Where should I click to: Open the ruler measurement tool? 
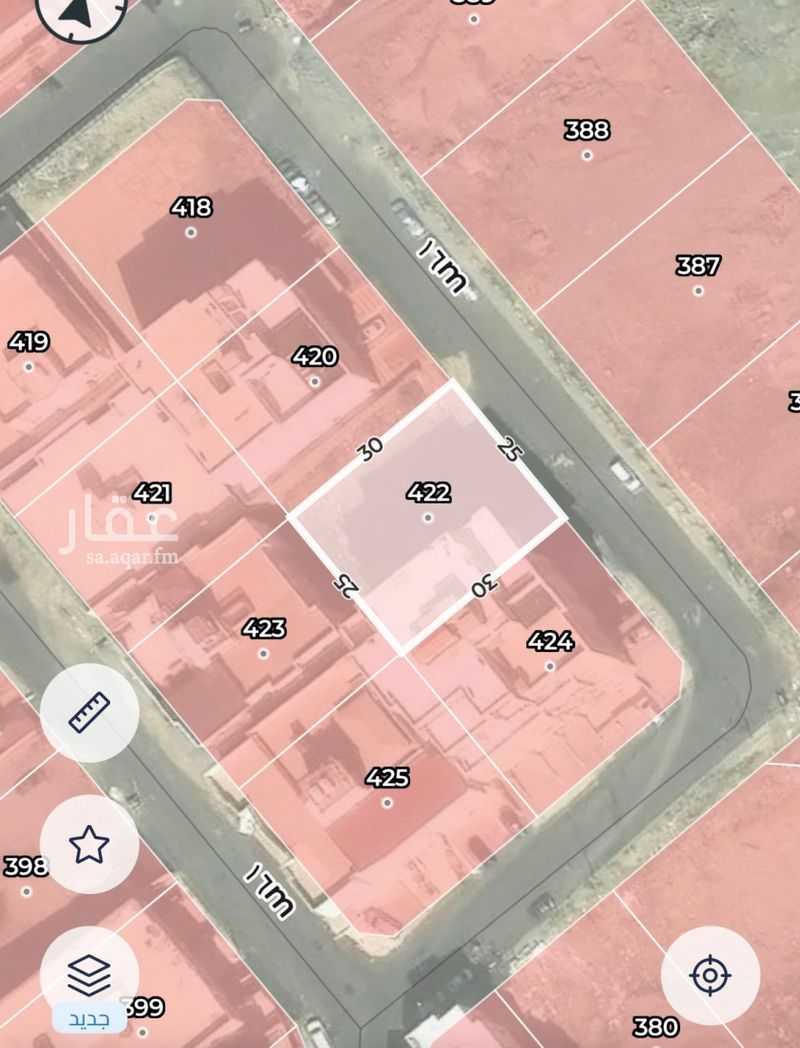point(90,712)
